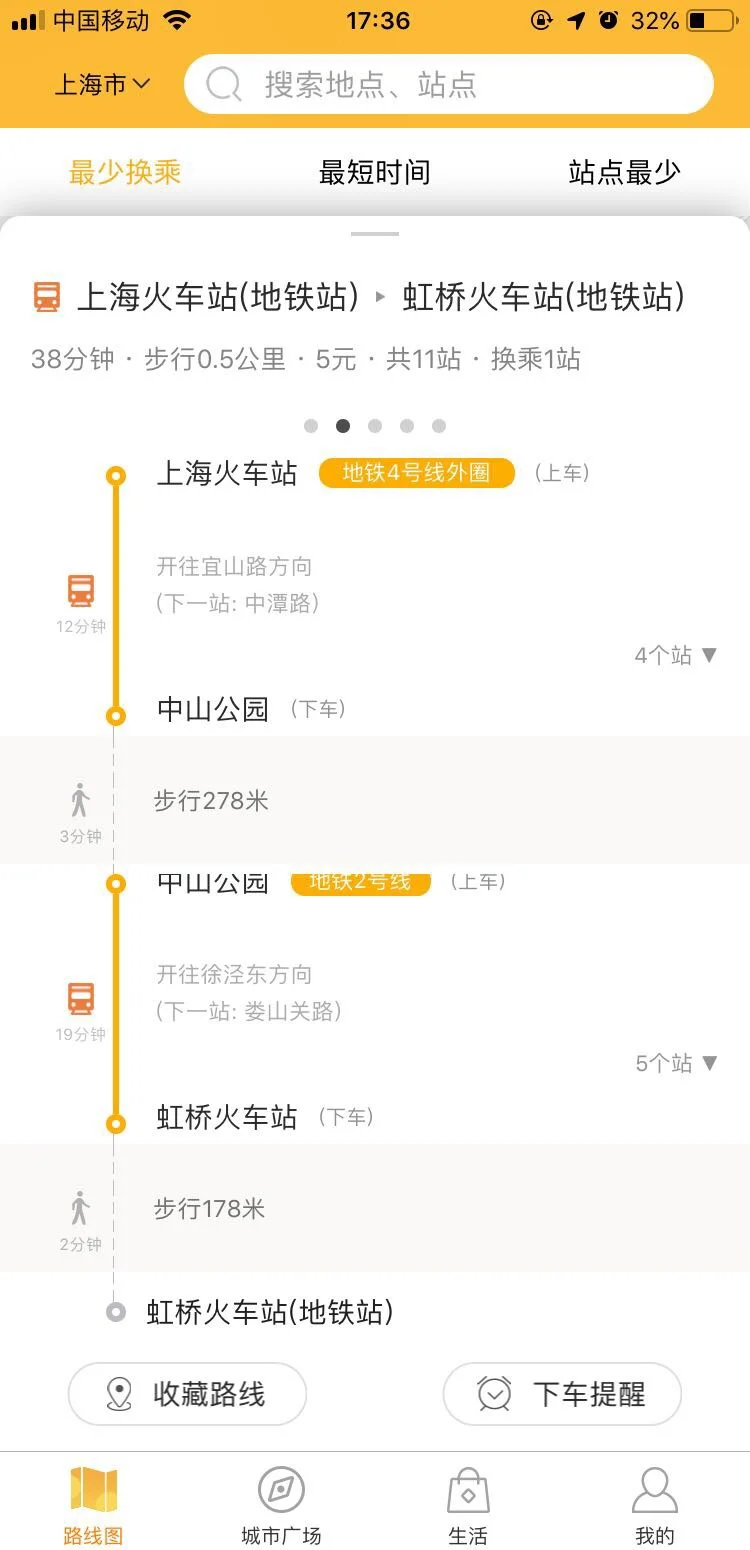Expand the 4个站 station list
This screenshot has height=1550, width=750.
click(x=676, y=655)
